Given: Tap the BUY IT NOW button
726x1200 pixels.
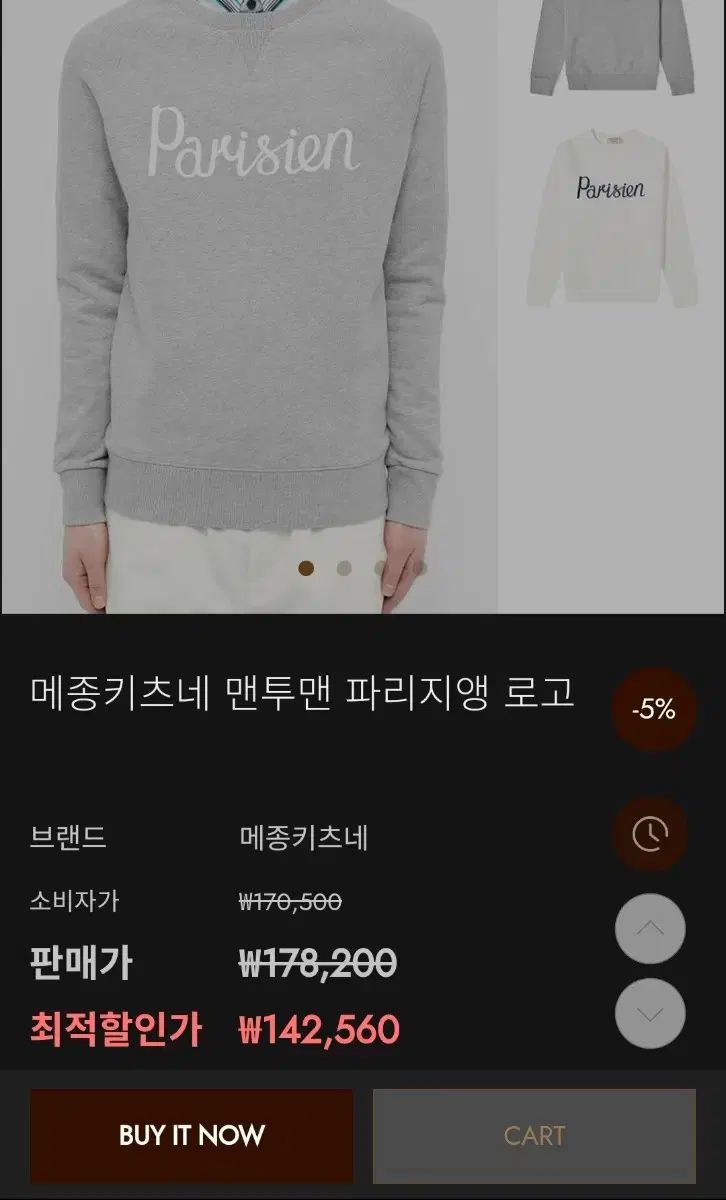Looking at the screenshot, I should click(x=191, y=1136).
